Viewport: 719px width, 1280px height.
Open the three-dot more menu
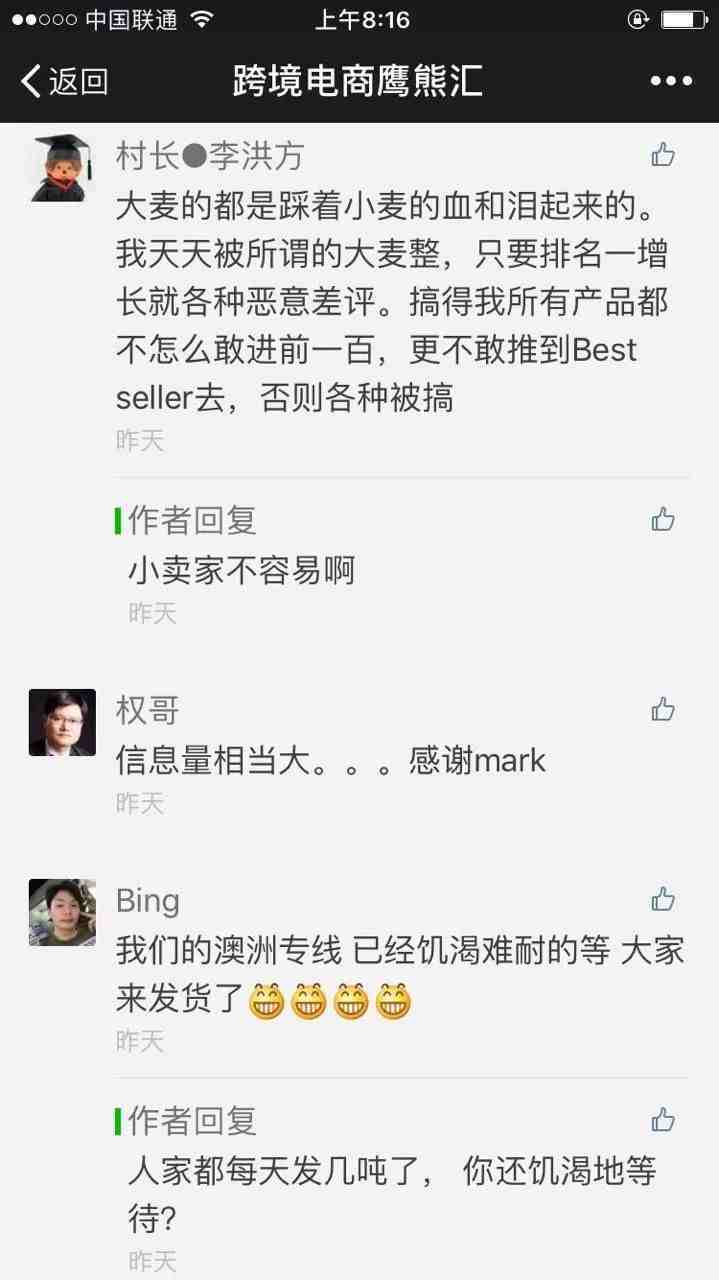click(x=671, y=81)
